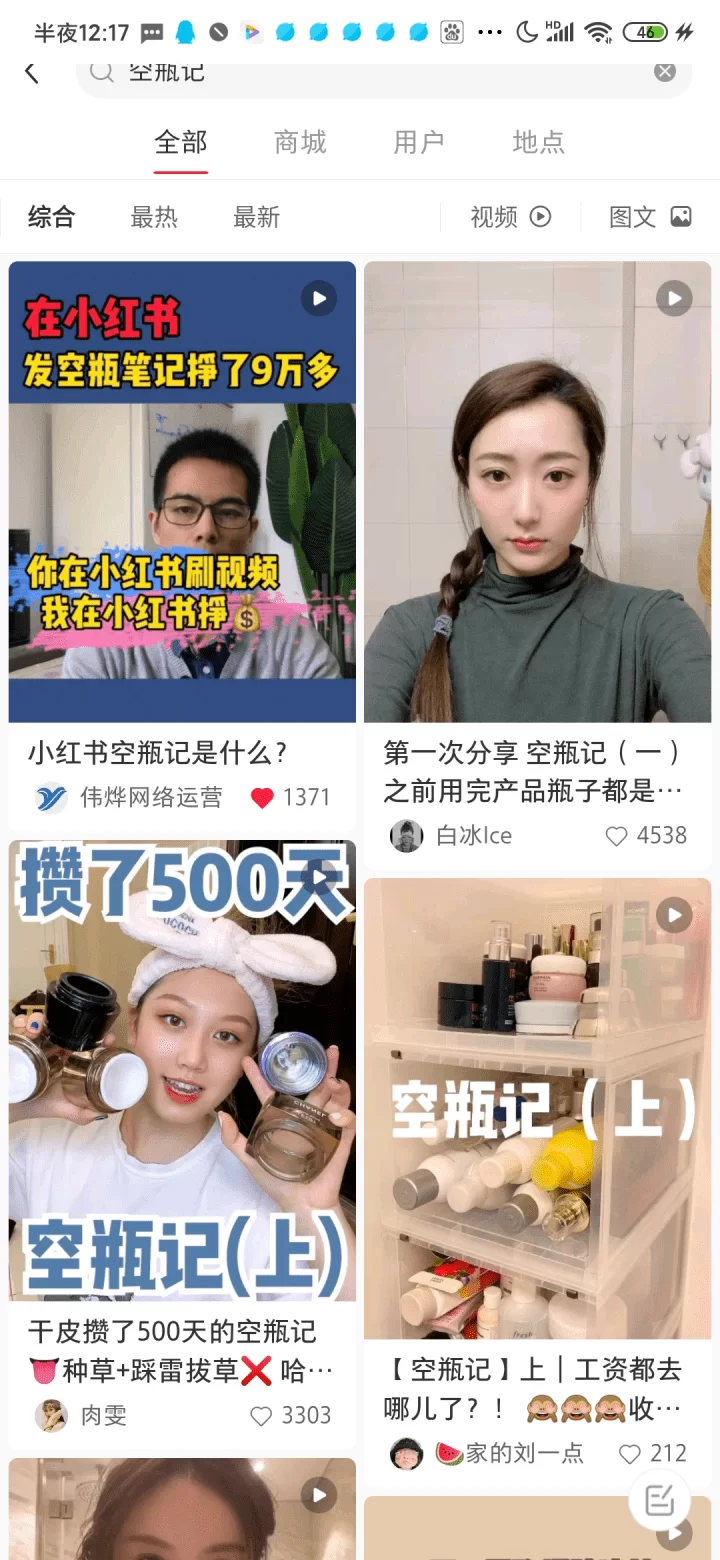Select the 全部 tab
Viewport: 720px width, 1560px height.
[x=181, y=143]
